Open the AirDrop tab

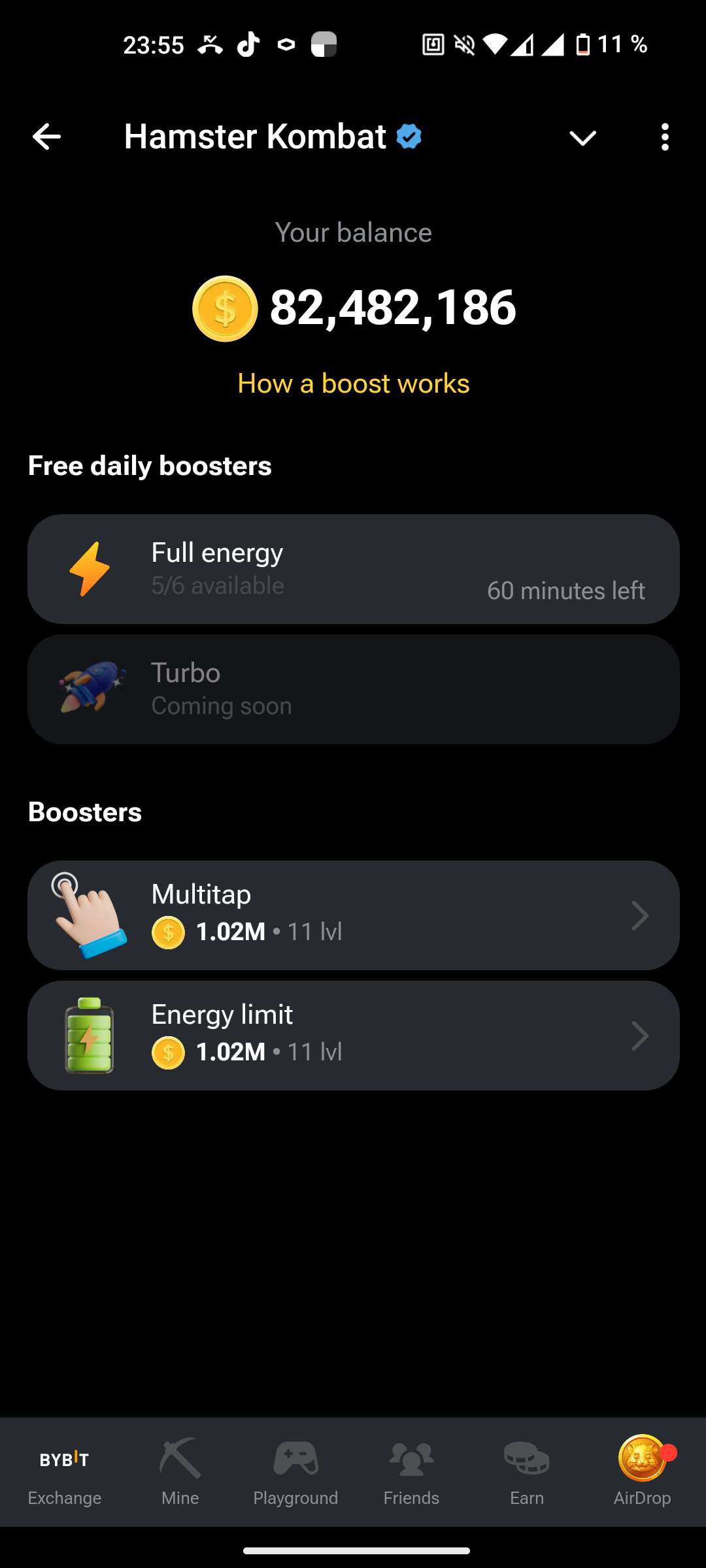642,1471
